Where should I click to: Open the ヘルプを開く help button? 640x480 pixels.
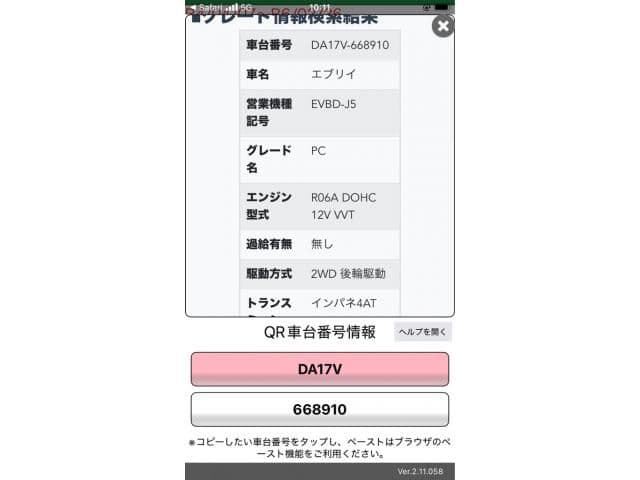click(x=423, y=332)
